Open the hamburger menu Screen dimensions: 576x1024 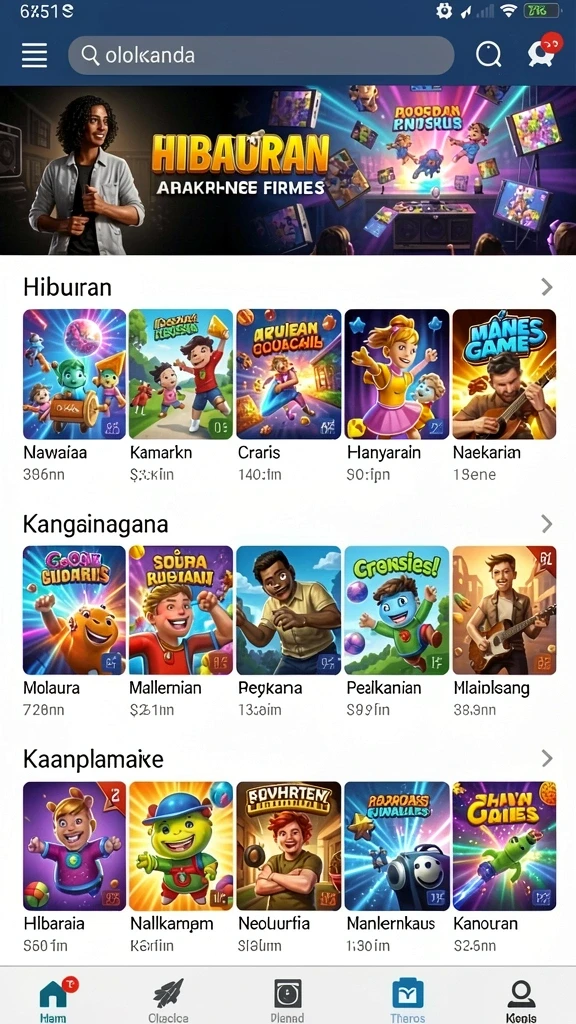click(x=35, y=56)
